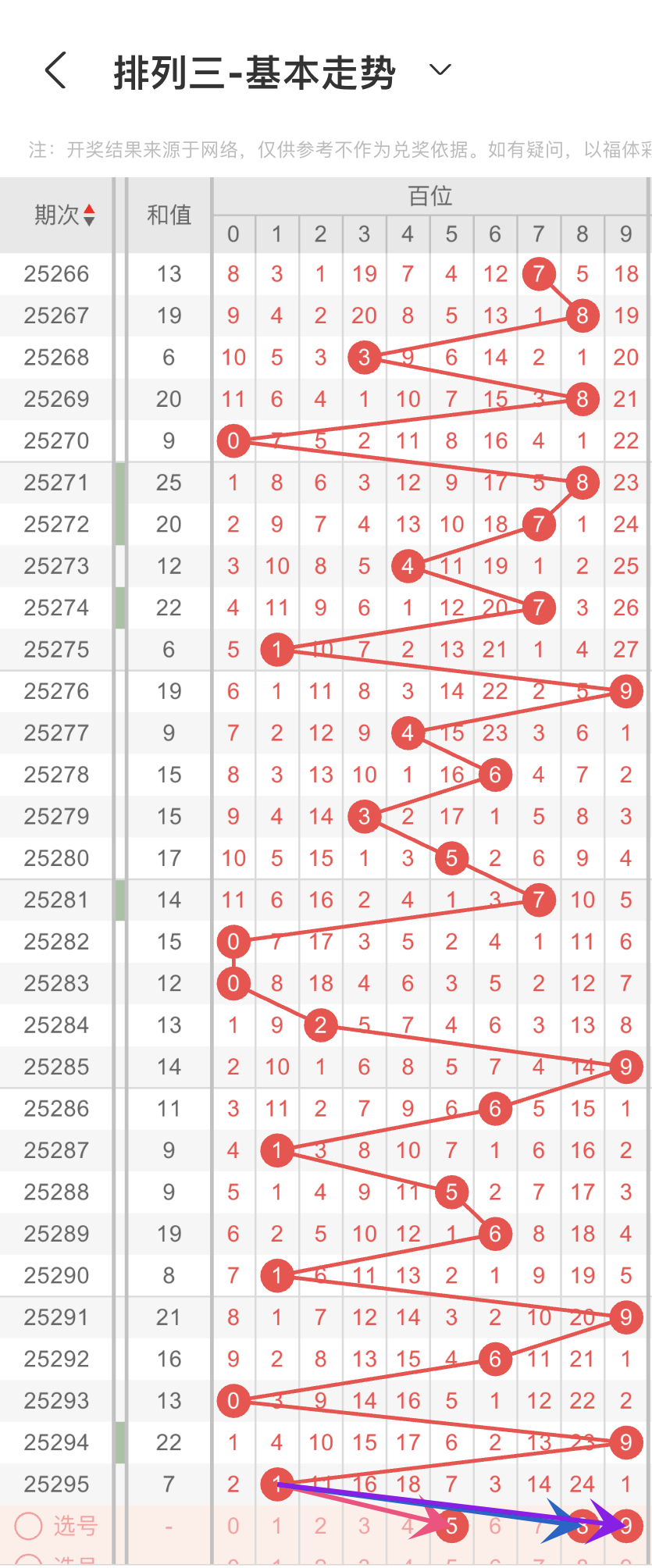Pick number 1 in the 选号 row
The height and width of the screenshot is (1568, 652).
coord(276,1526)
